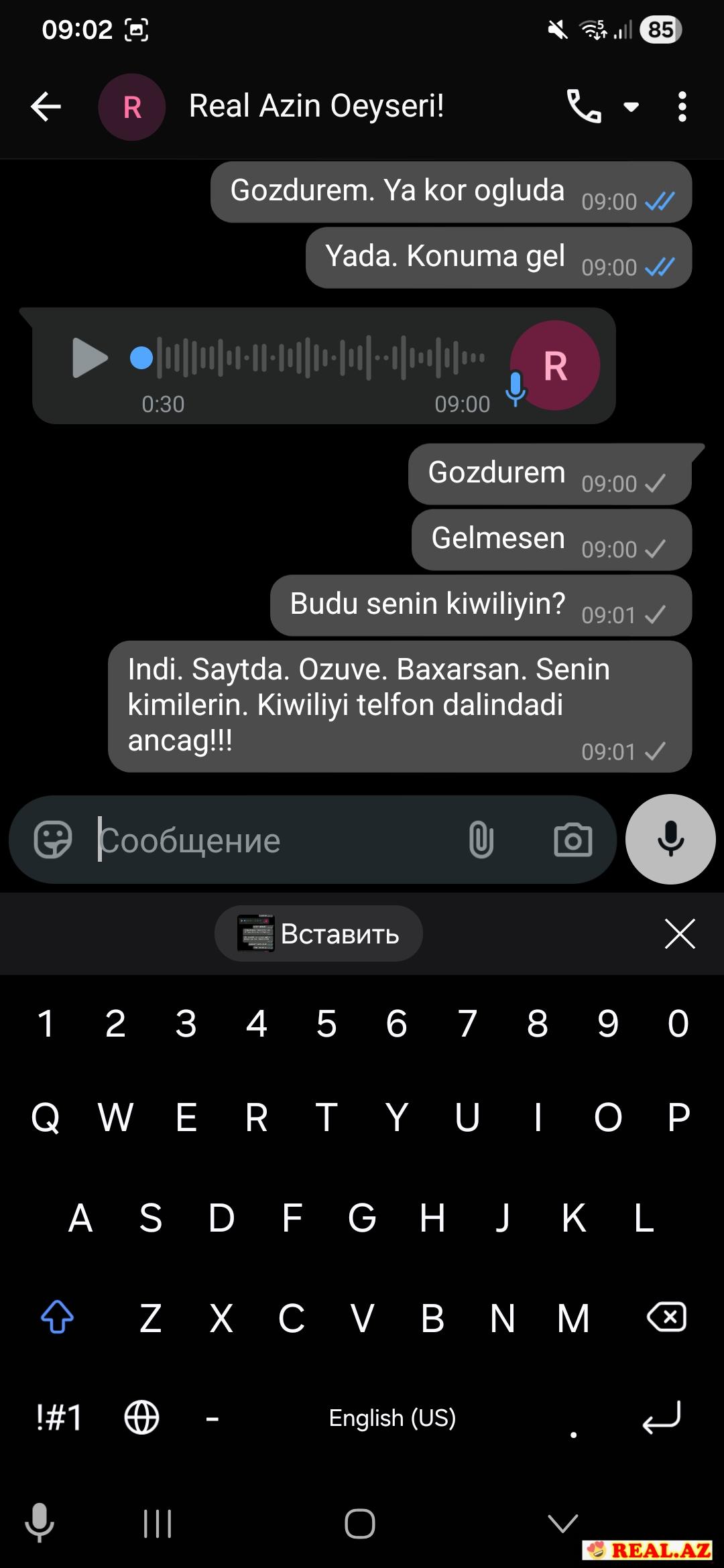Hide the keyboard with the down chevron
This screenshot has width=724, height=1568.
point(562,1523)
